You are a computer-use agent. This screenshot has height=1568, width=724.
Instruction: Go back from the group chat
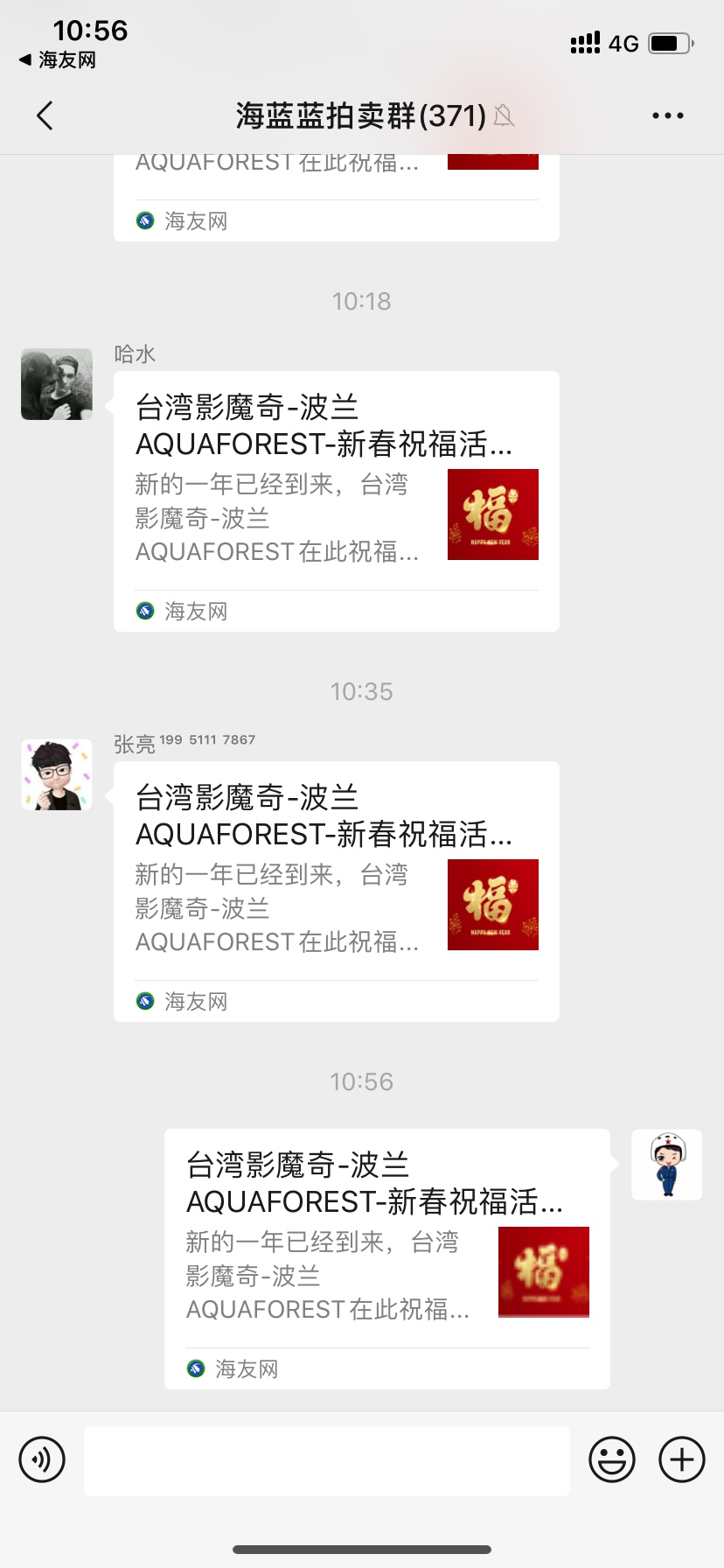pos(45,115)
